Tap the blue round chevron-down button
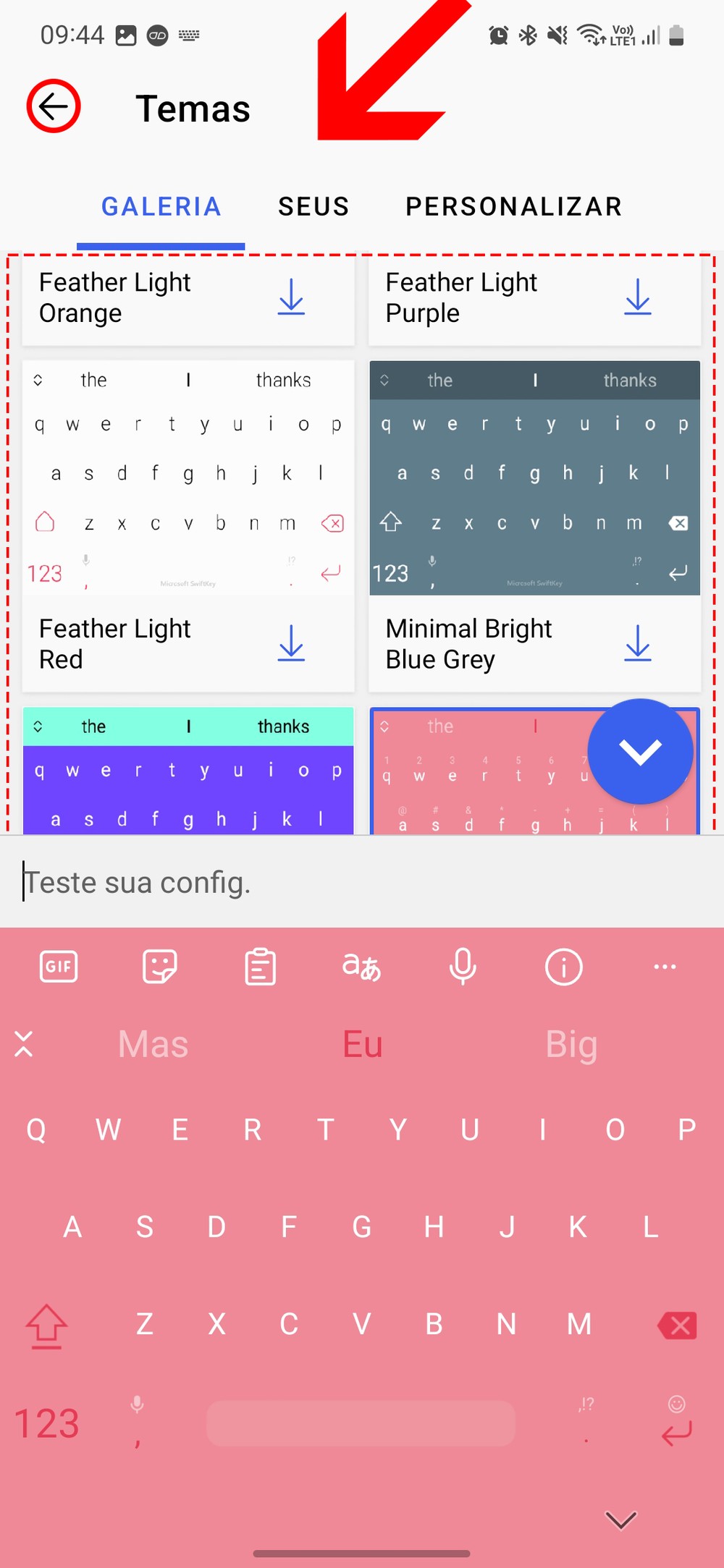Screen dimensions: 724x1568 click(640, 751)
